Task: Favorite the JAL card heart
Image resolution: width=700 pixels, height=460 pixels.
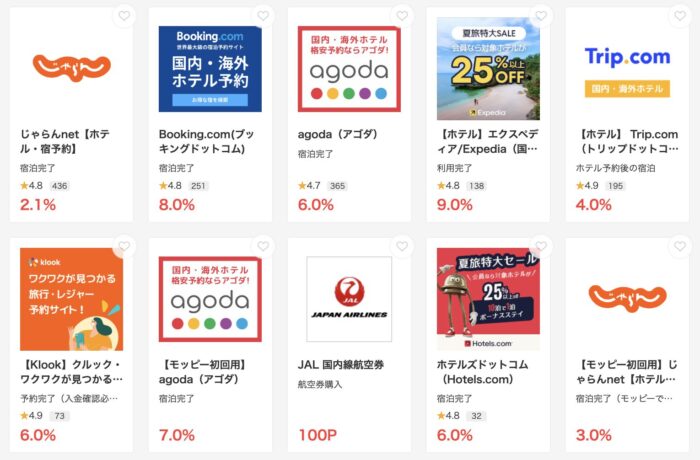Action: tap(401, 246)
